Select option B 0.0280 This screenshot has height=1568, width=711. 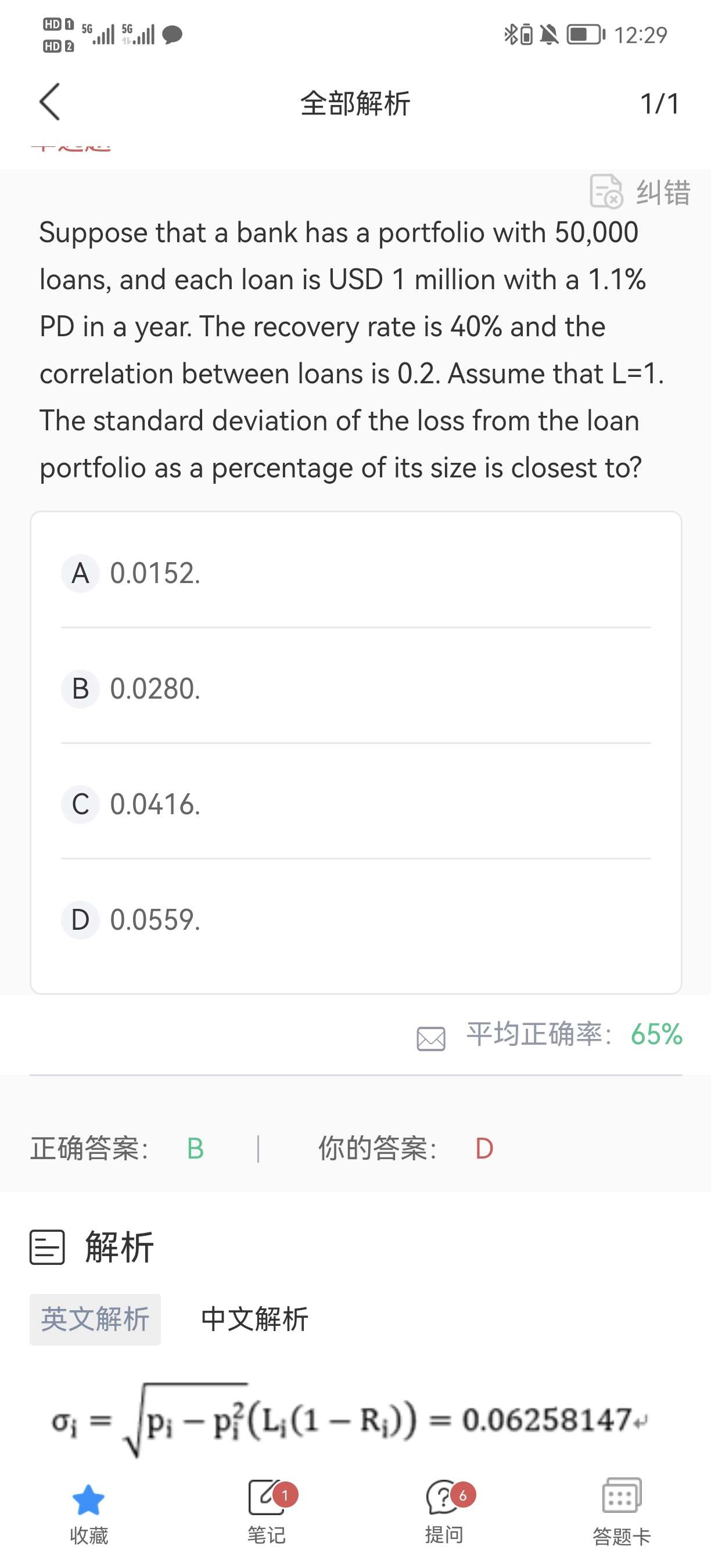pyautogui.click(x=155, y=689)
